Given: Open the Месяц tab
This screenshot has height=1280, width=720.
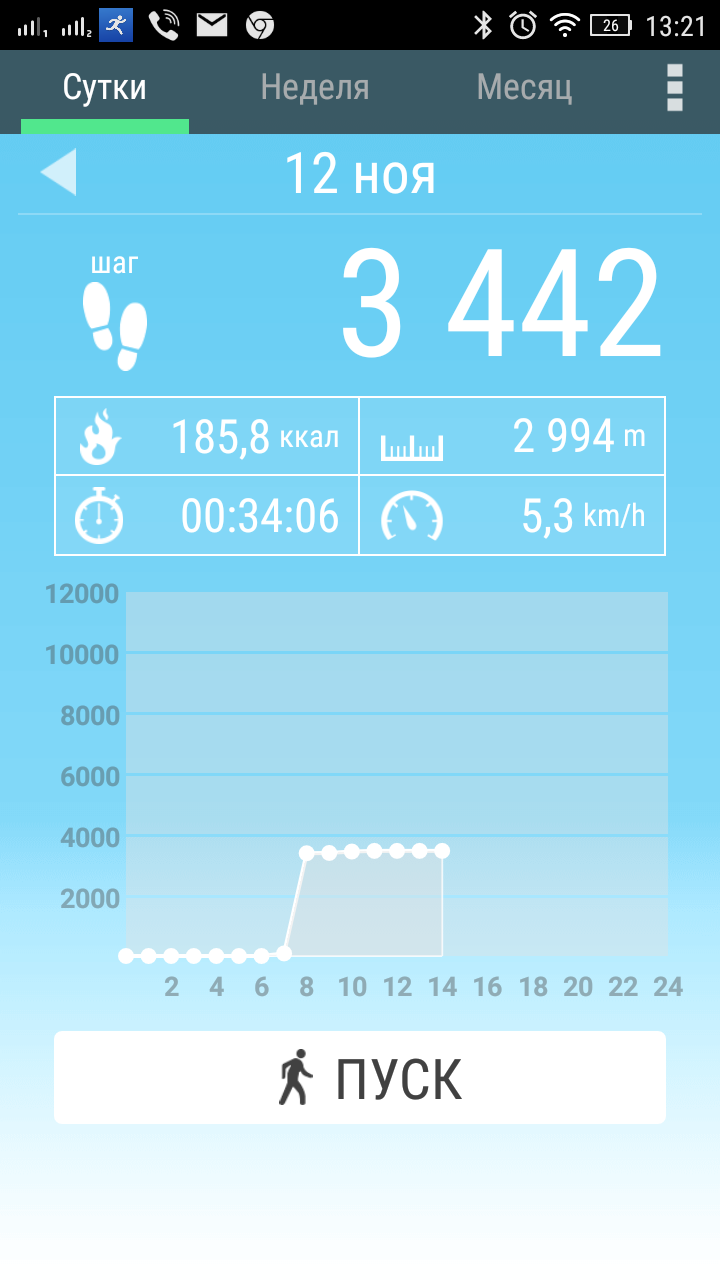Looking at the screenshot, I should pos(524,89).
